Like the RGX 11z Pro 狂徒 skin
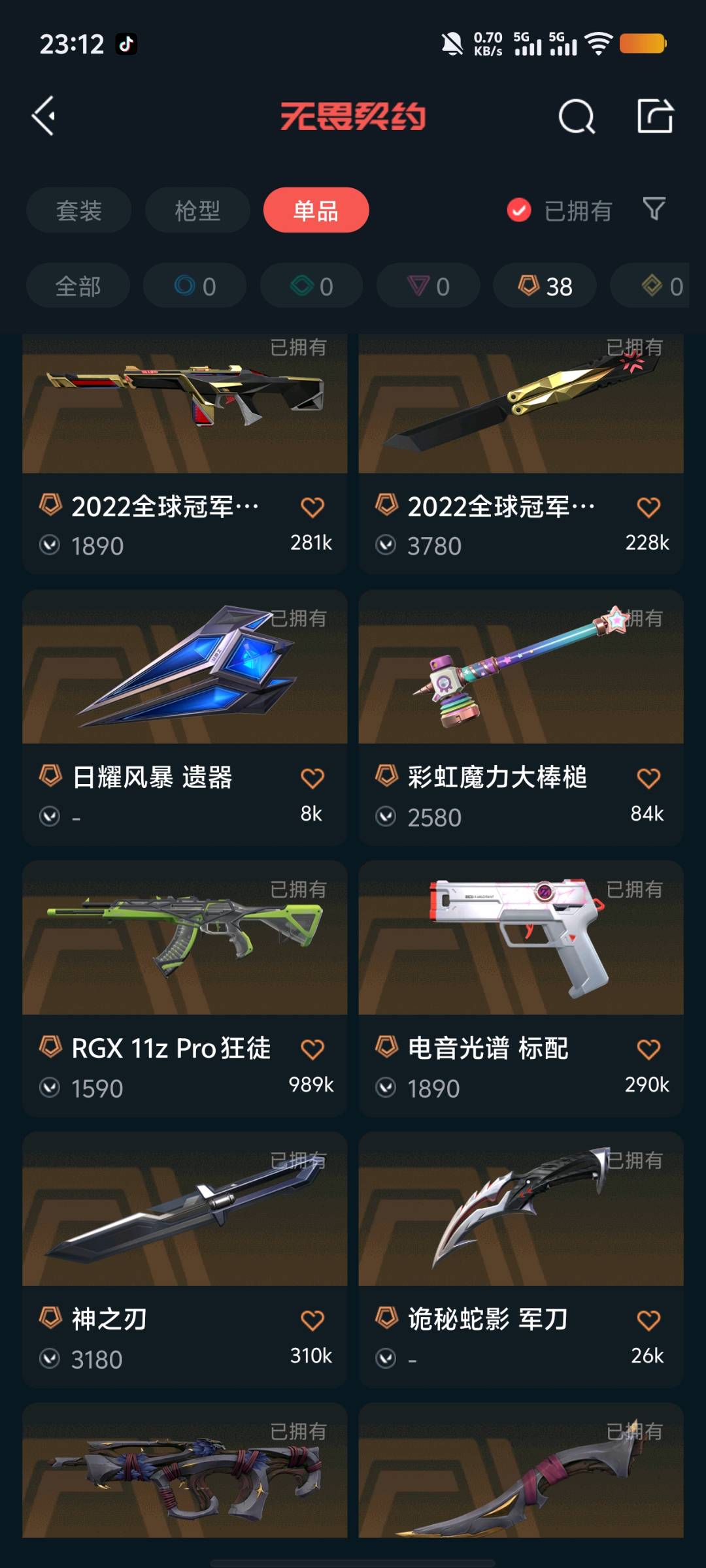706x1568 pixels. [312, 1049]
